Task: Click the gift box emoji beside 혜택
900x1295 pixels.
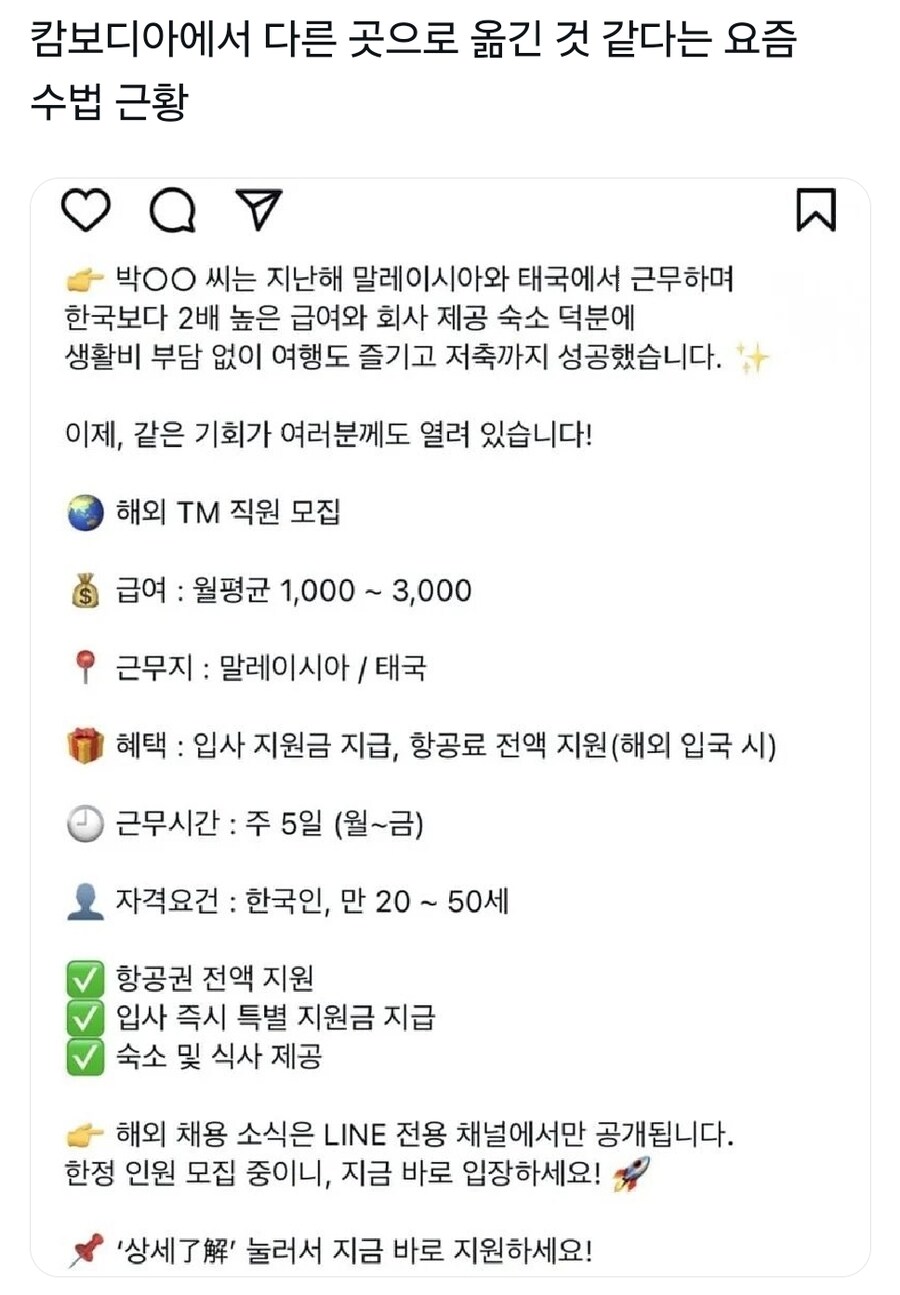Action: click(x=86, y=745)
